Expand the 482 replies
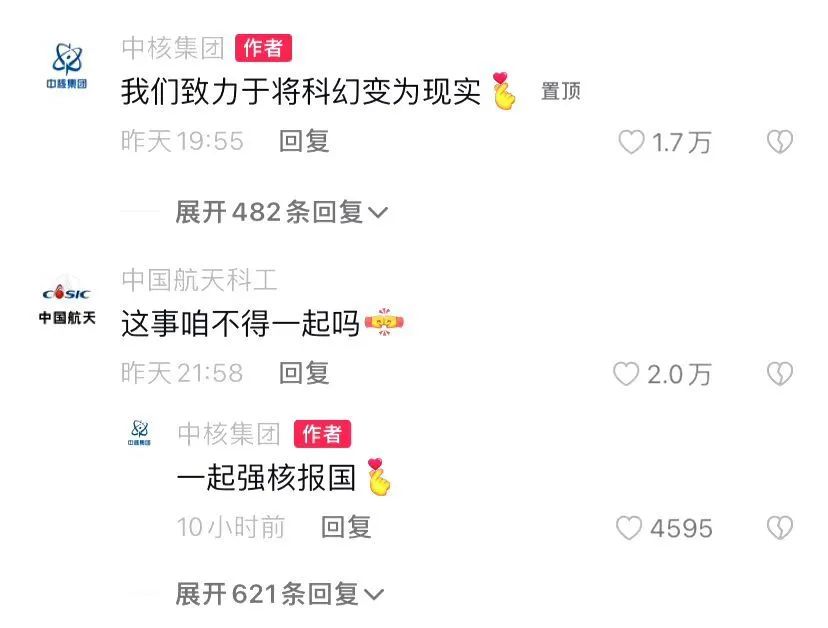828x628 pixels. [x=281, y=212]
